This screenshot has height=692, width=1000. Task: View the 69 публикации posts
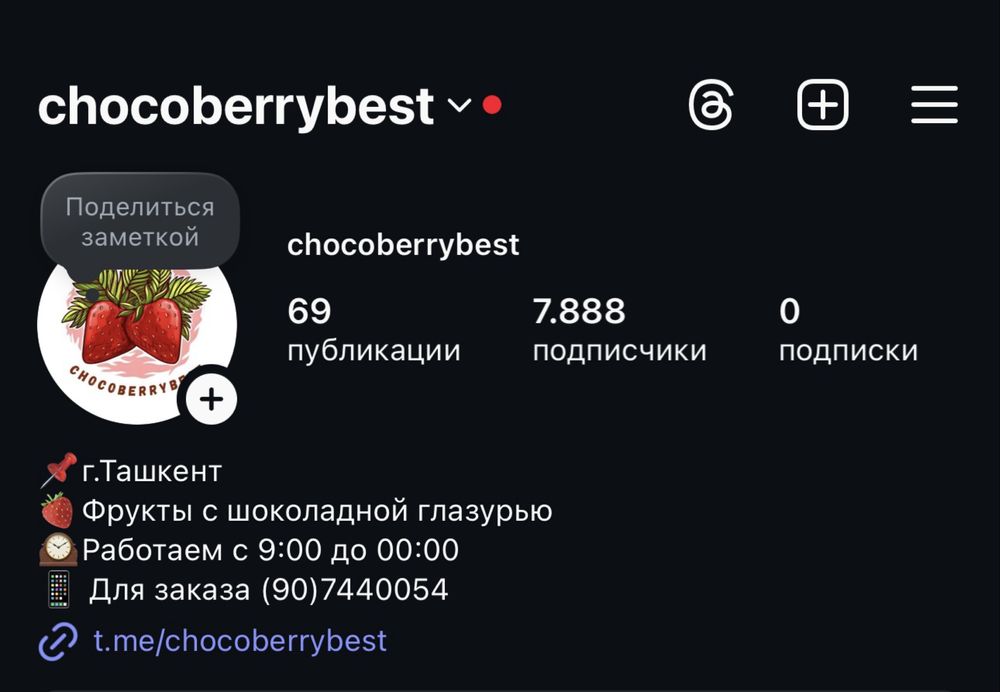pyautogui.click(x=373, y=330)
